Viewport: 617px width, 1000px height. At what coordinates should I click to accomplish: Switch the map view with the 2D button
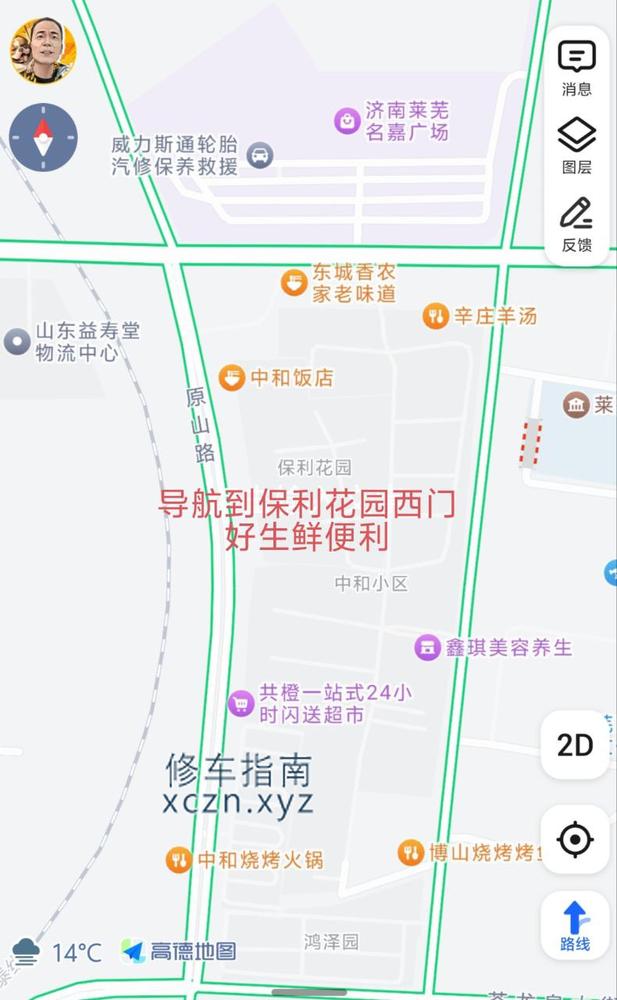(x=575, y=744)
